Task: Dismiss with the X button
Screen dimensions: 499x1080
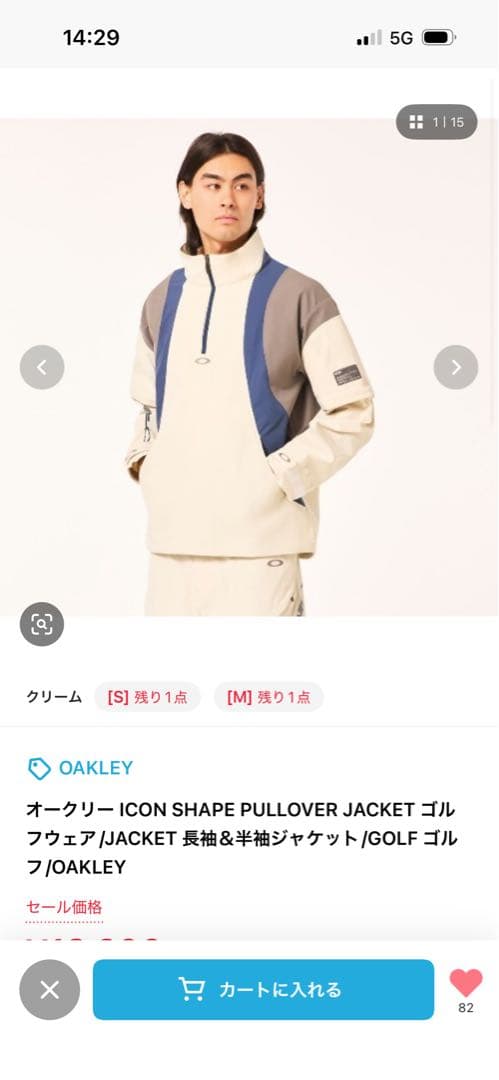Action: coord(50,990)
